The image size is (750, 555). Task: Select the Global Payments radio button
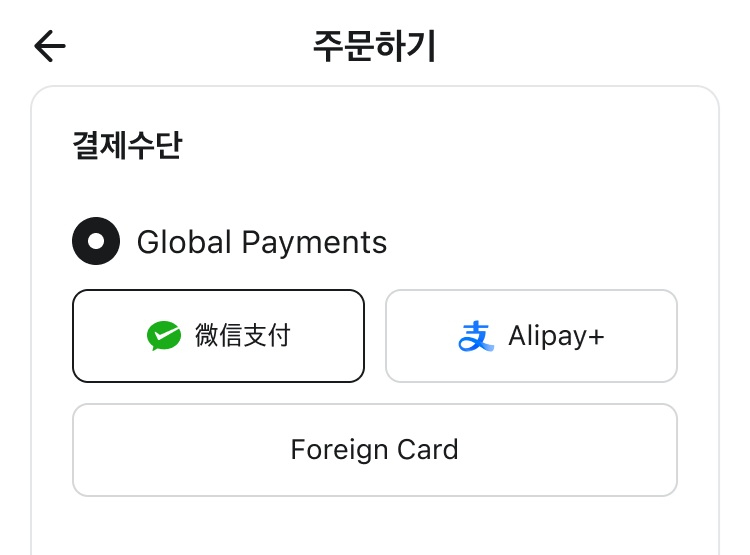point(96,242)
